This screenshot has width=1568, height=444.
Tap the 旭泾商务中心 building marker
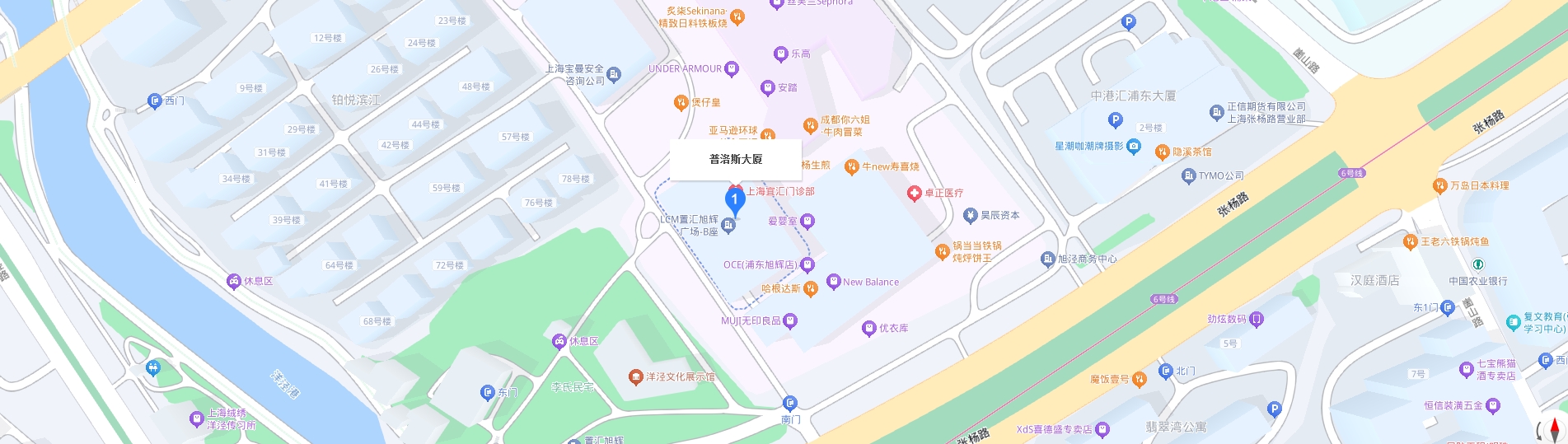(1047, 259)
